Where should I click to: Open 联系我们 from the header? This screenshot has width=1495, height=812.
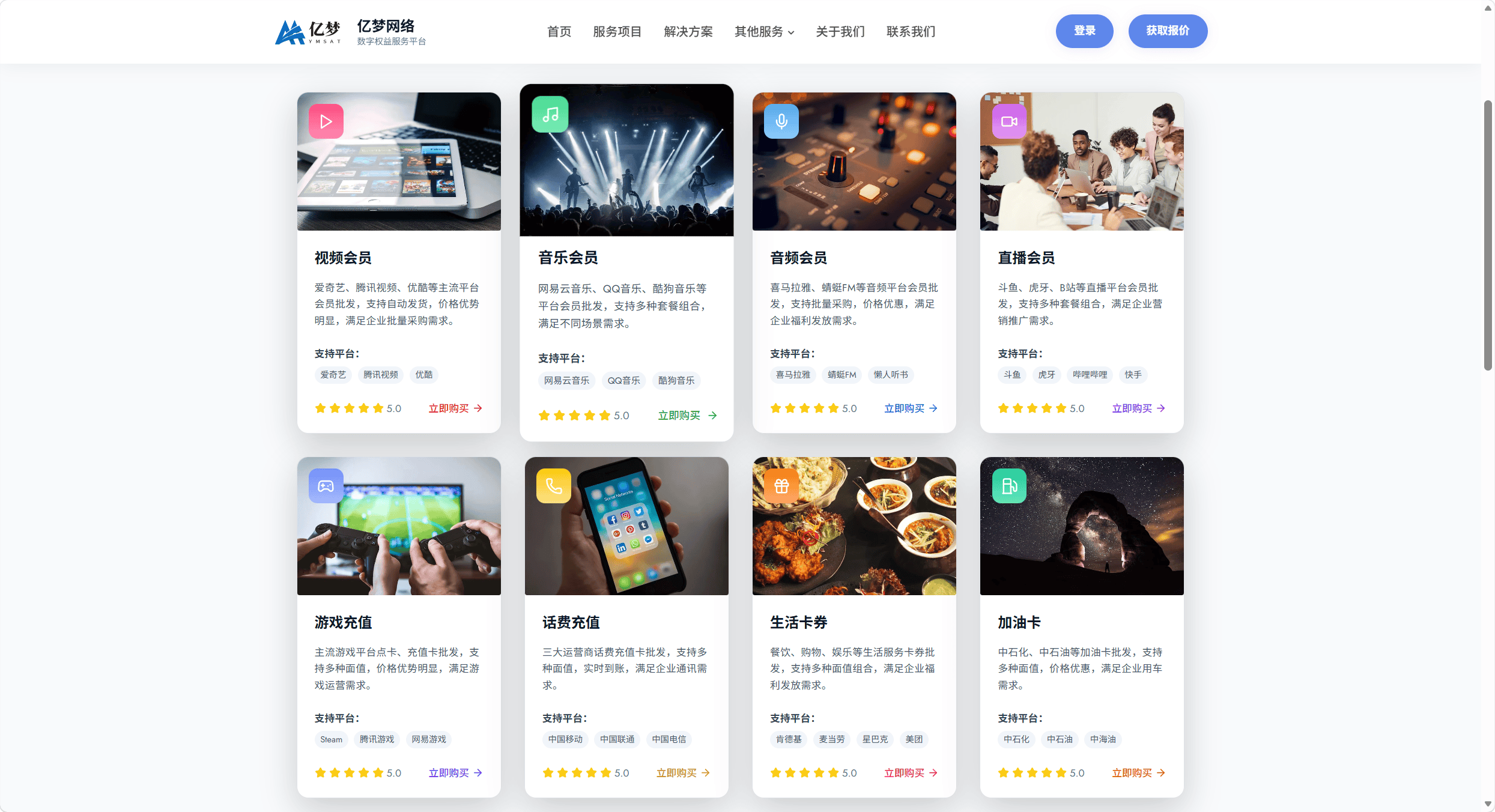pyautogui.click(x=911, y=31)
